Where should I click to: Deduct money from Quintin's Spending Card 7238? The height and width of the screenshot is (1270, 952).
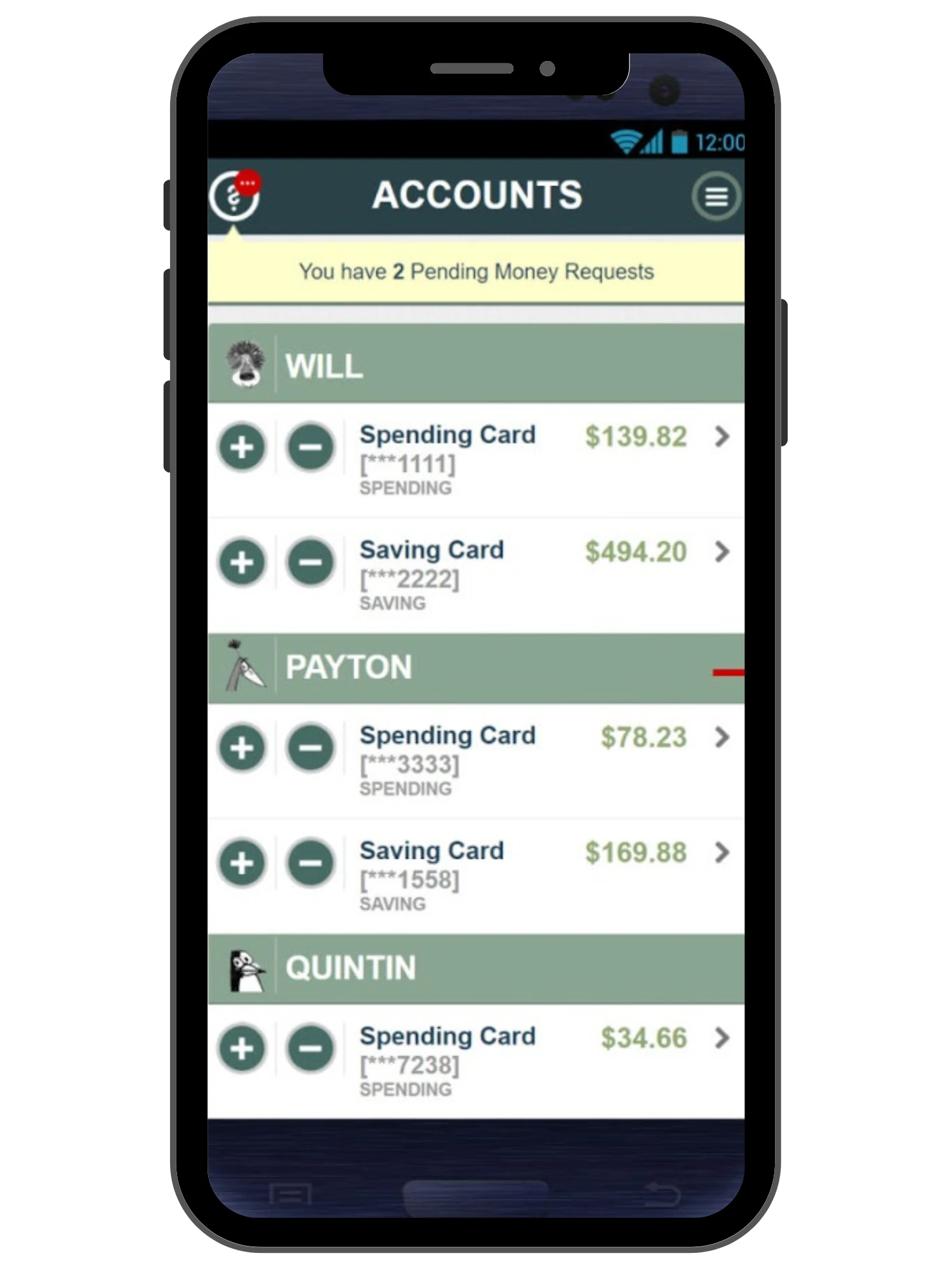click(x=310, y=1049)
